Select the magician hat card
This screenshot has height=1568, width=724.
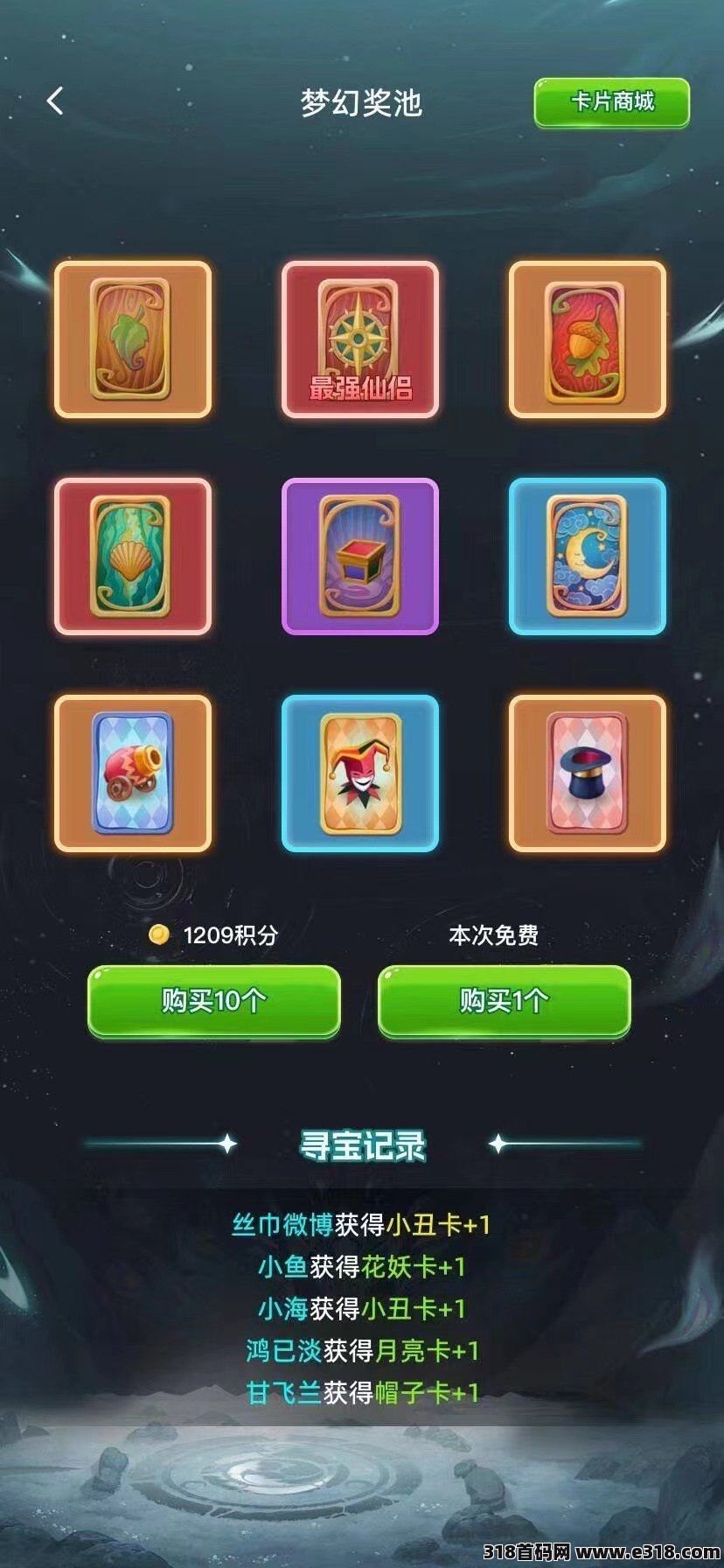click(588, 773)
